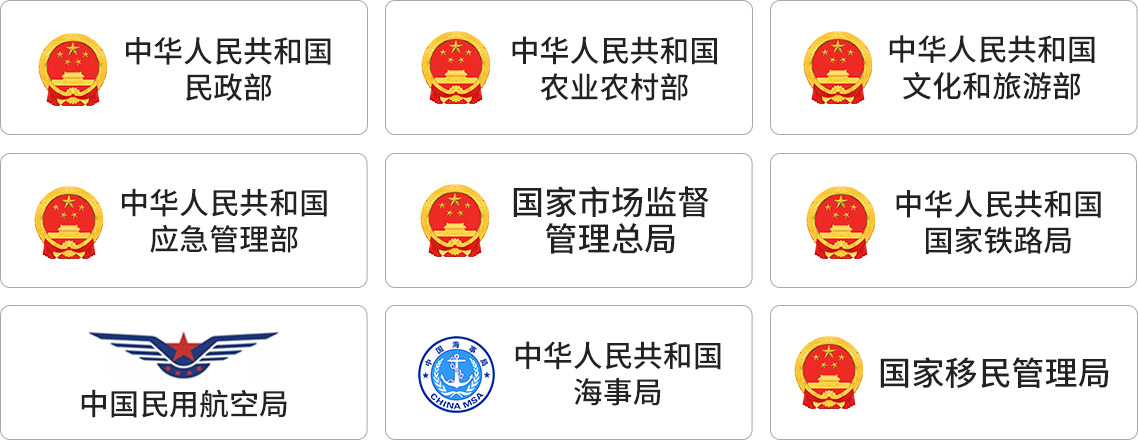The height and width of the screenshot is (440, 1138).
Task: Open the 中国民用航空局 card
Action: coord(184,373)
